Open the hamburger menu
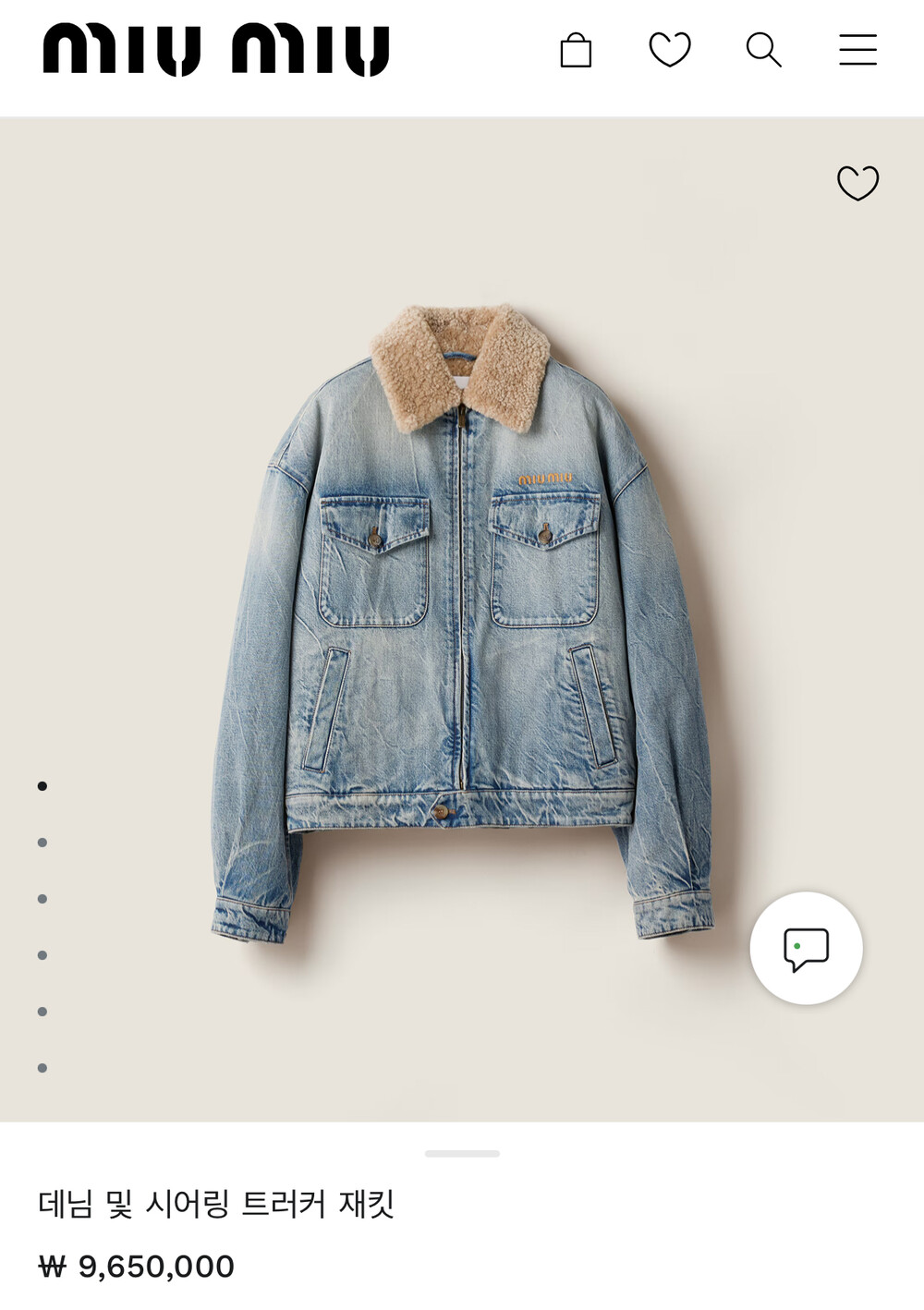The height and width of the screenshot is (1310, 924). coord(857,50)
